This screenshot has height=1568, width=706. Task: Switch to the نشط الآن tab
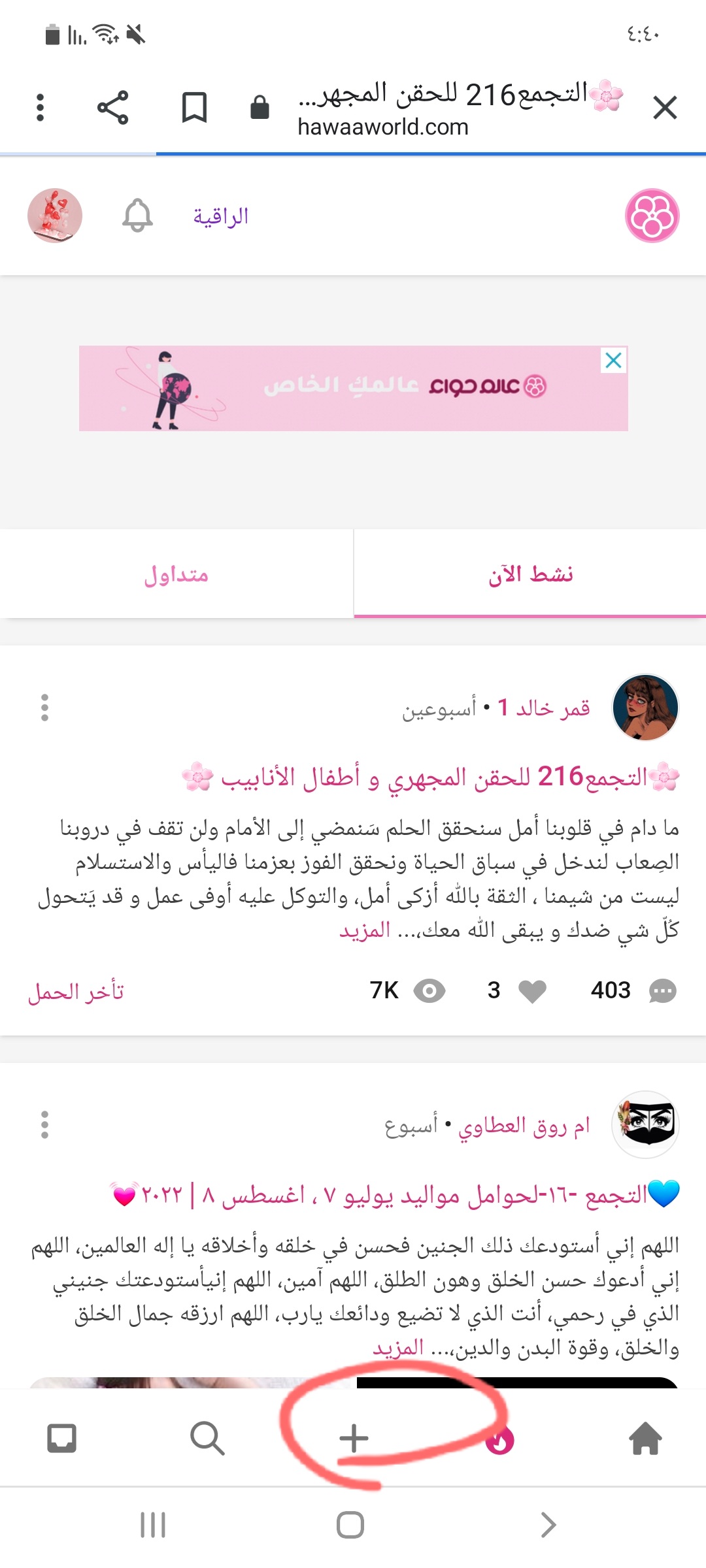[530, 575]
